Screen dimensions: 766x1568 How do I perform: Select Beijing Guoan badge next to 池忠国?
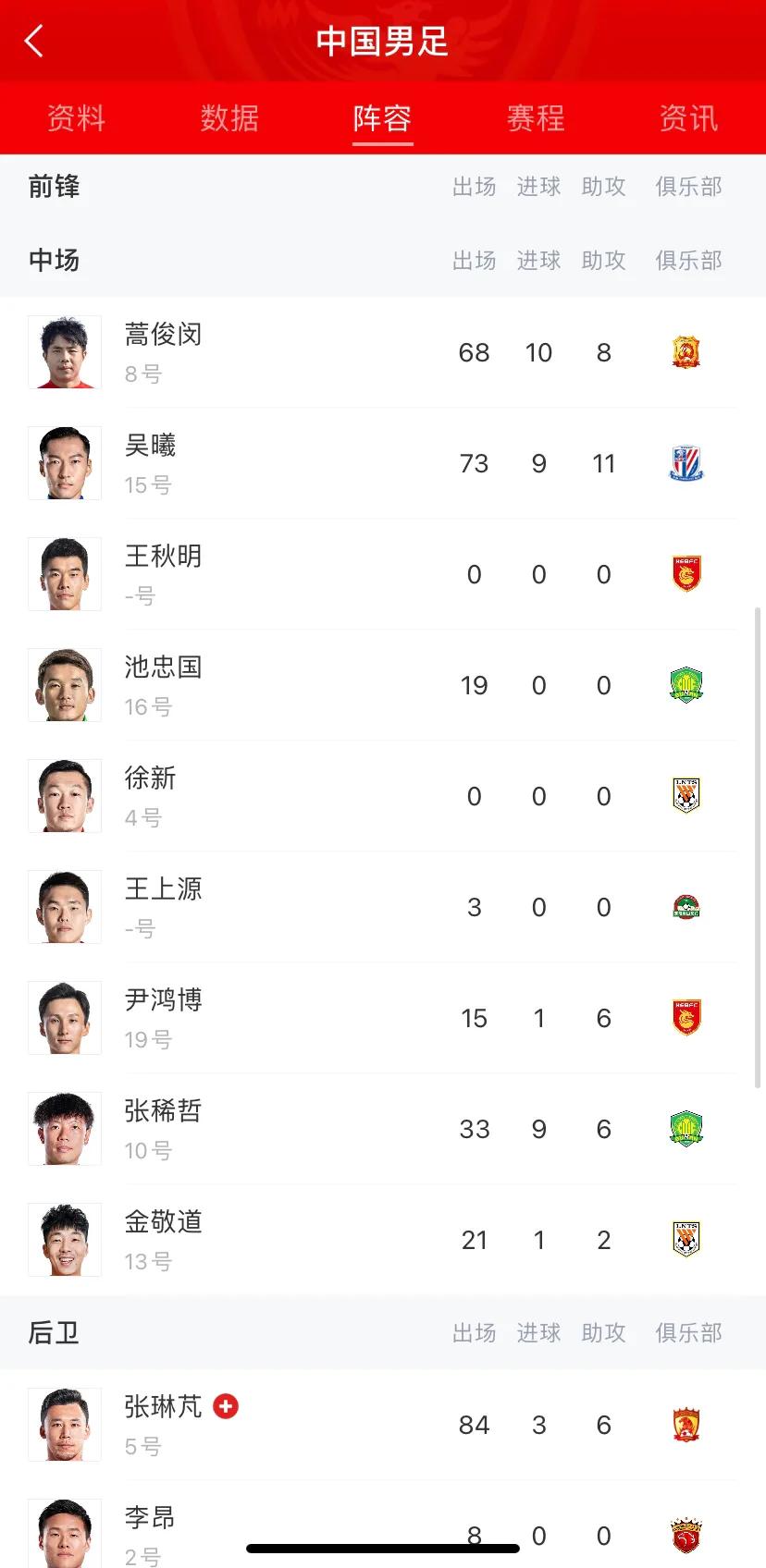(x=686, y=685)
